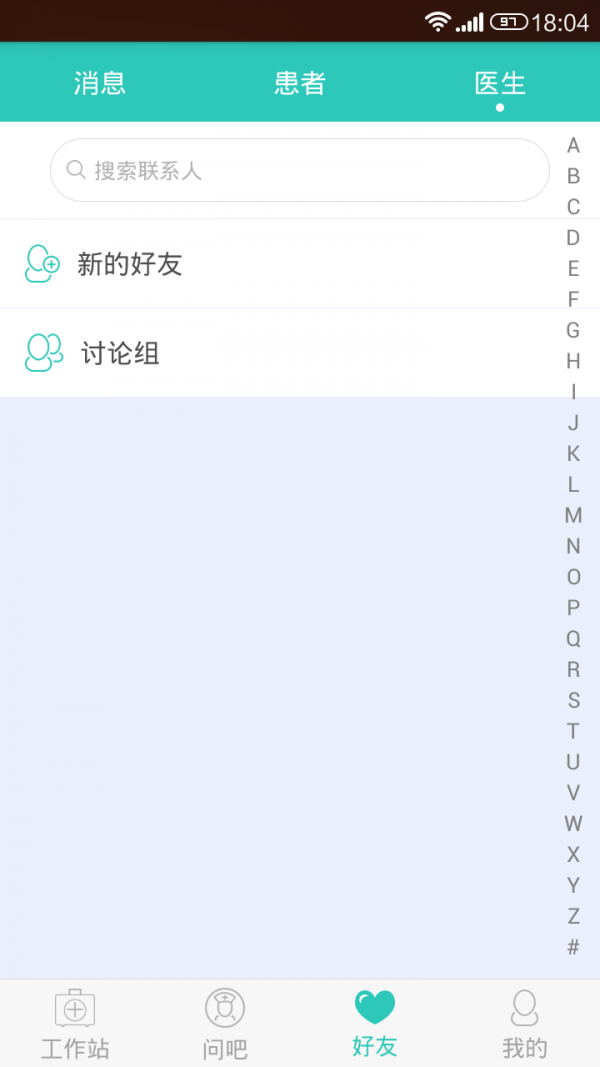The height and width of the screenshot is (1067, 600).
Task: Jump to letter A in the index
Action: pos(573,146)
